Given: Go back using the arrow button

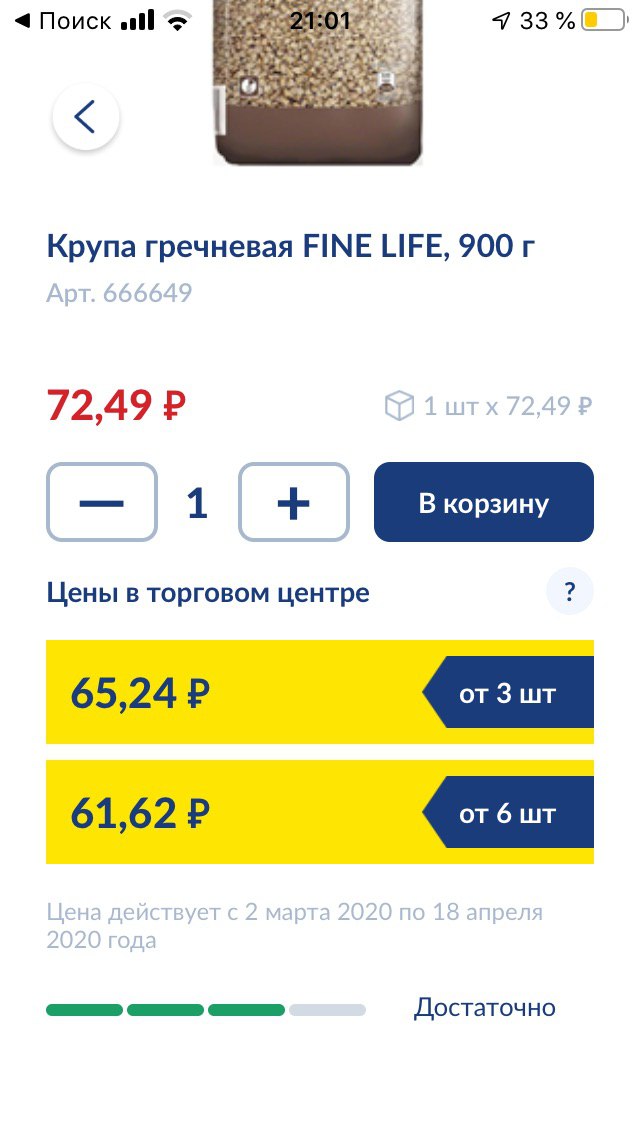Looking at the screenshot, I should pos(86,117).
